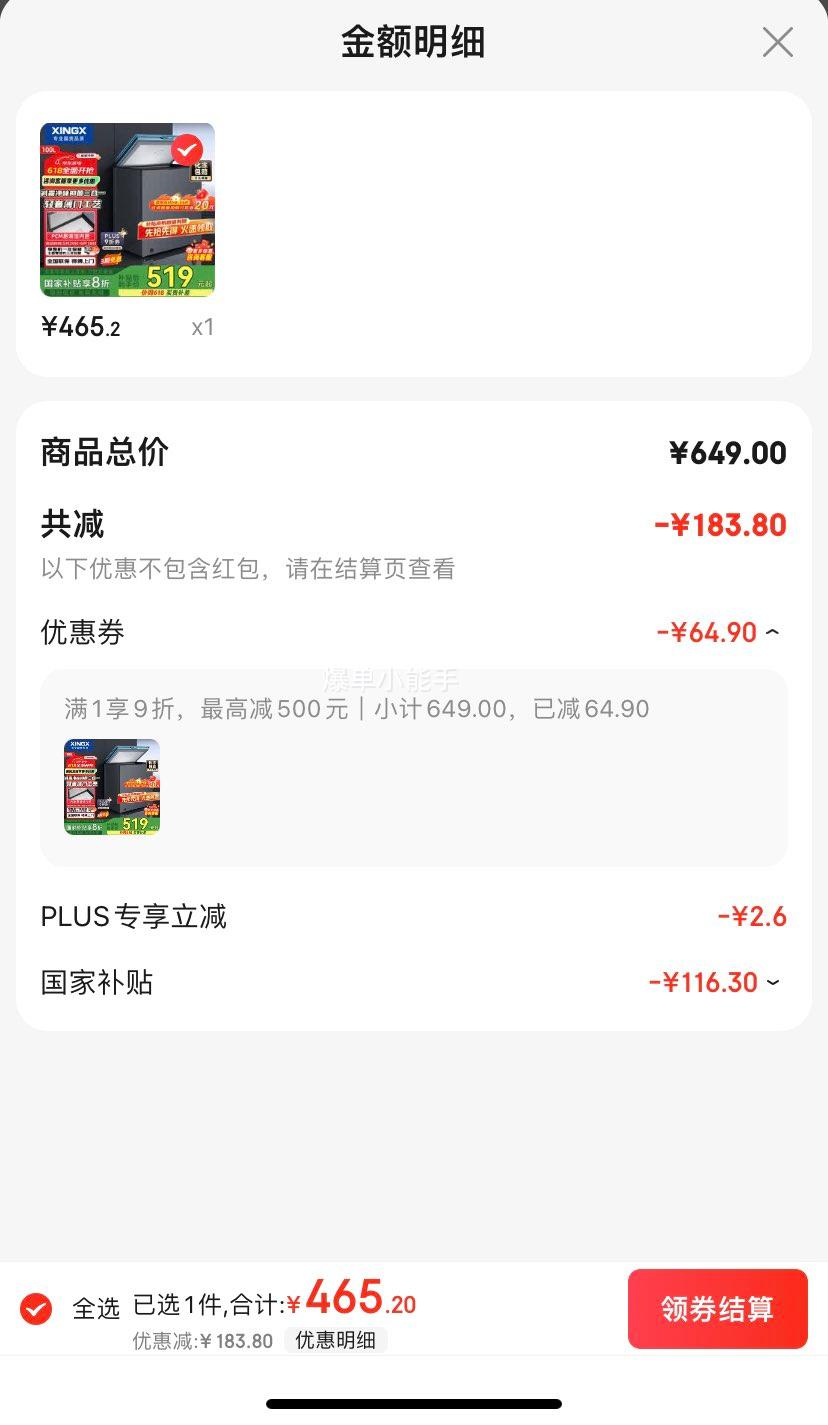Open the freezer thumbnail under the coupon

pos(112,787)
